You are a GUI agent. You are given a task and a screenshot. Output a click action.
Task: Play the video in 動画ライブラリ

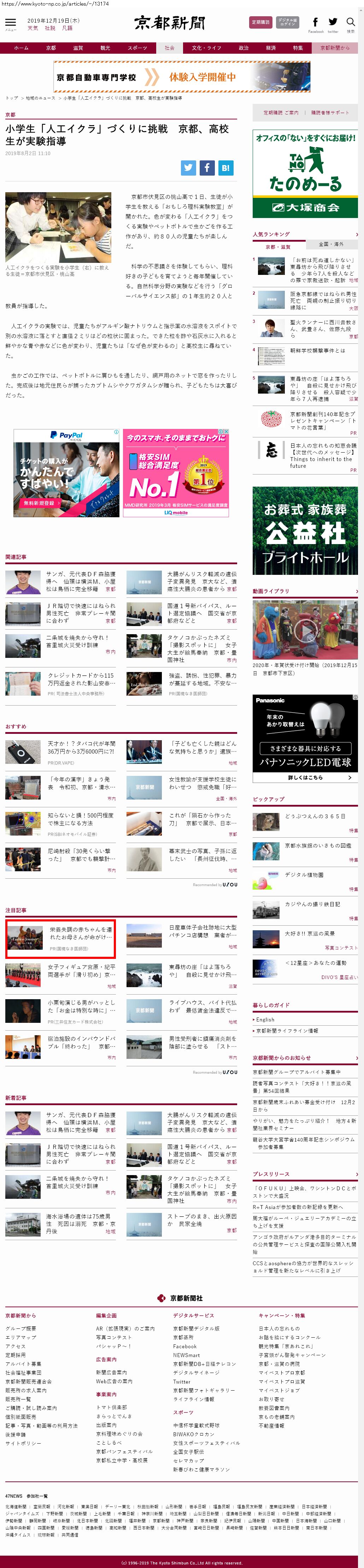[x=304, y=629]
